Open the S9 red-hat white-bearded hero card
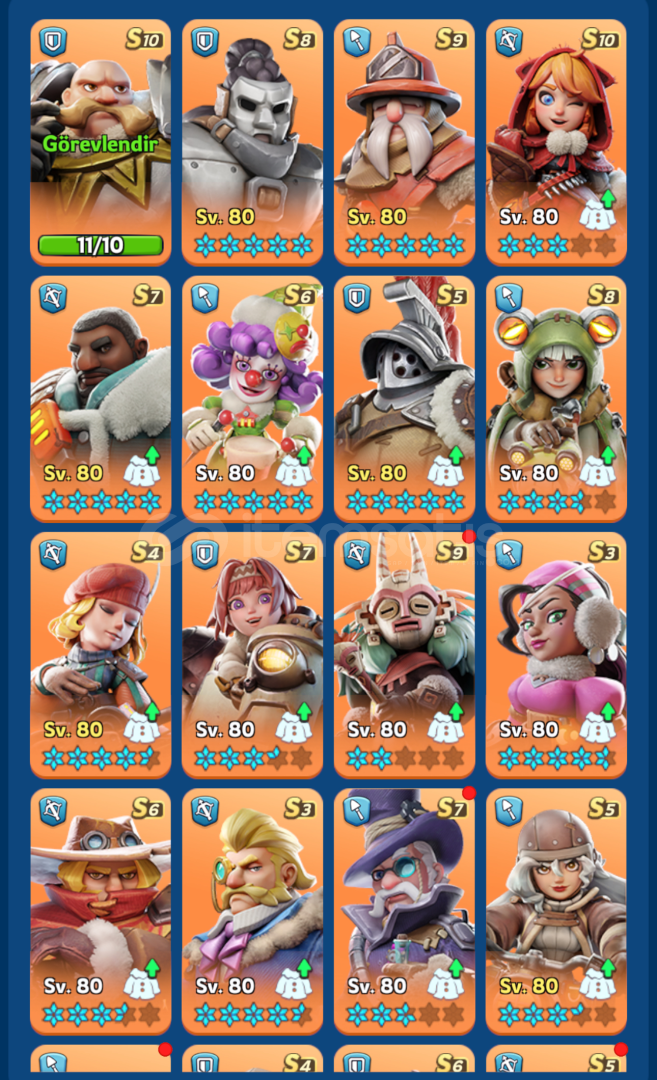 click(x=404, y=143)
